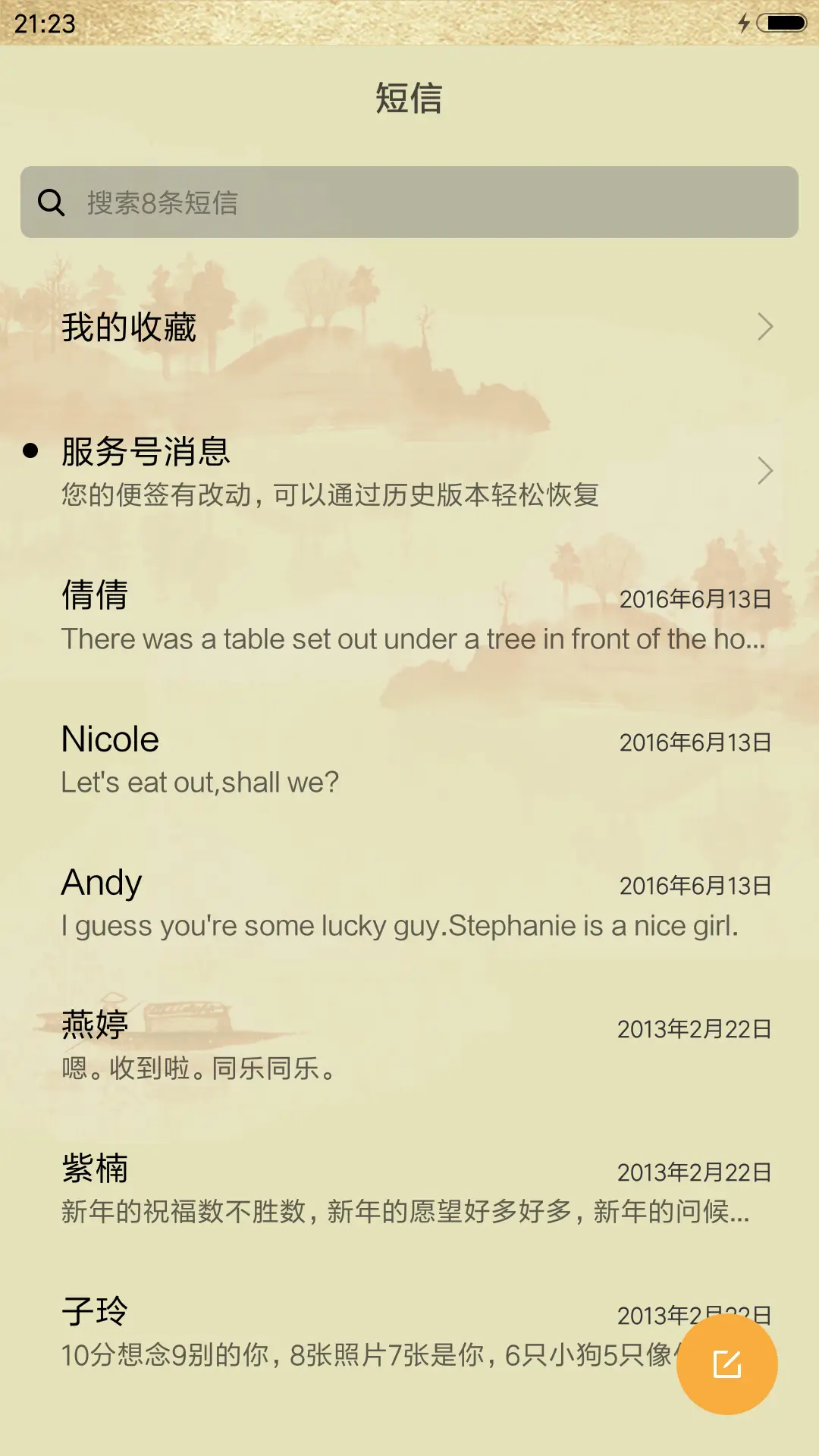Screen dimensions: 819x1456
Task: Select the conversation with Nicole
Action: point(303,757)
